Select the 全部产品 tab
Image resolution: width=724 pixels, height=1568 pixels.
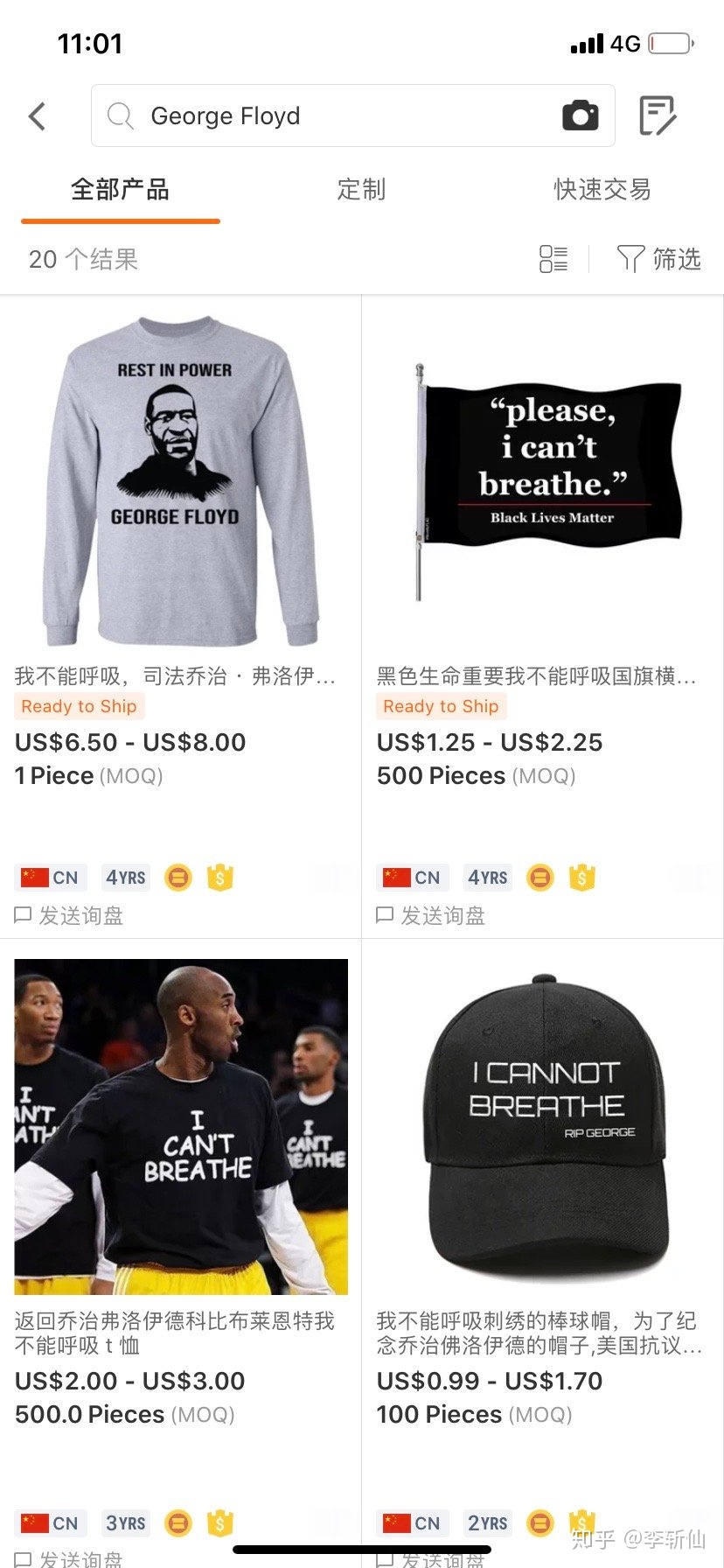click(x=120, y=189)
